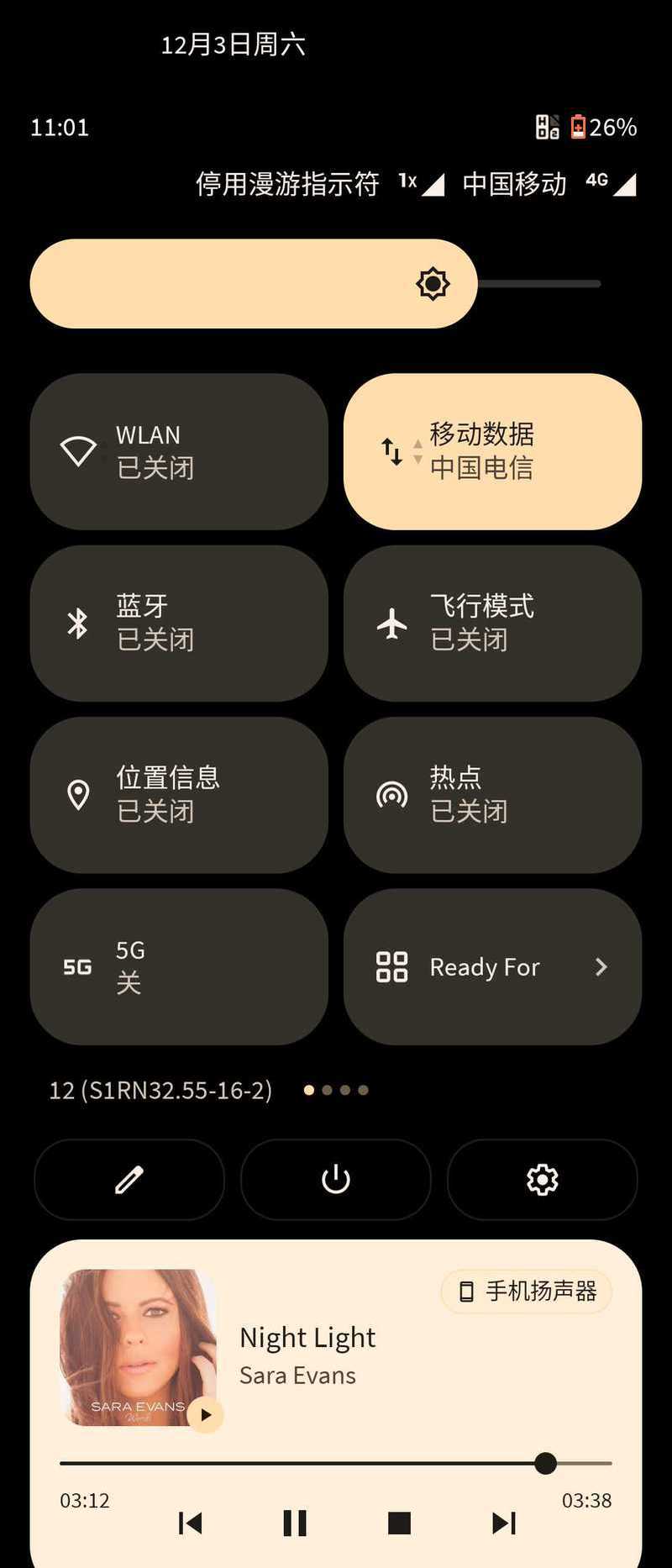Screen dimensions: 672x1568
Task: Tap the brightness slider bar
Action: 315,284
